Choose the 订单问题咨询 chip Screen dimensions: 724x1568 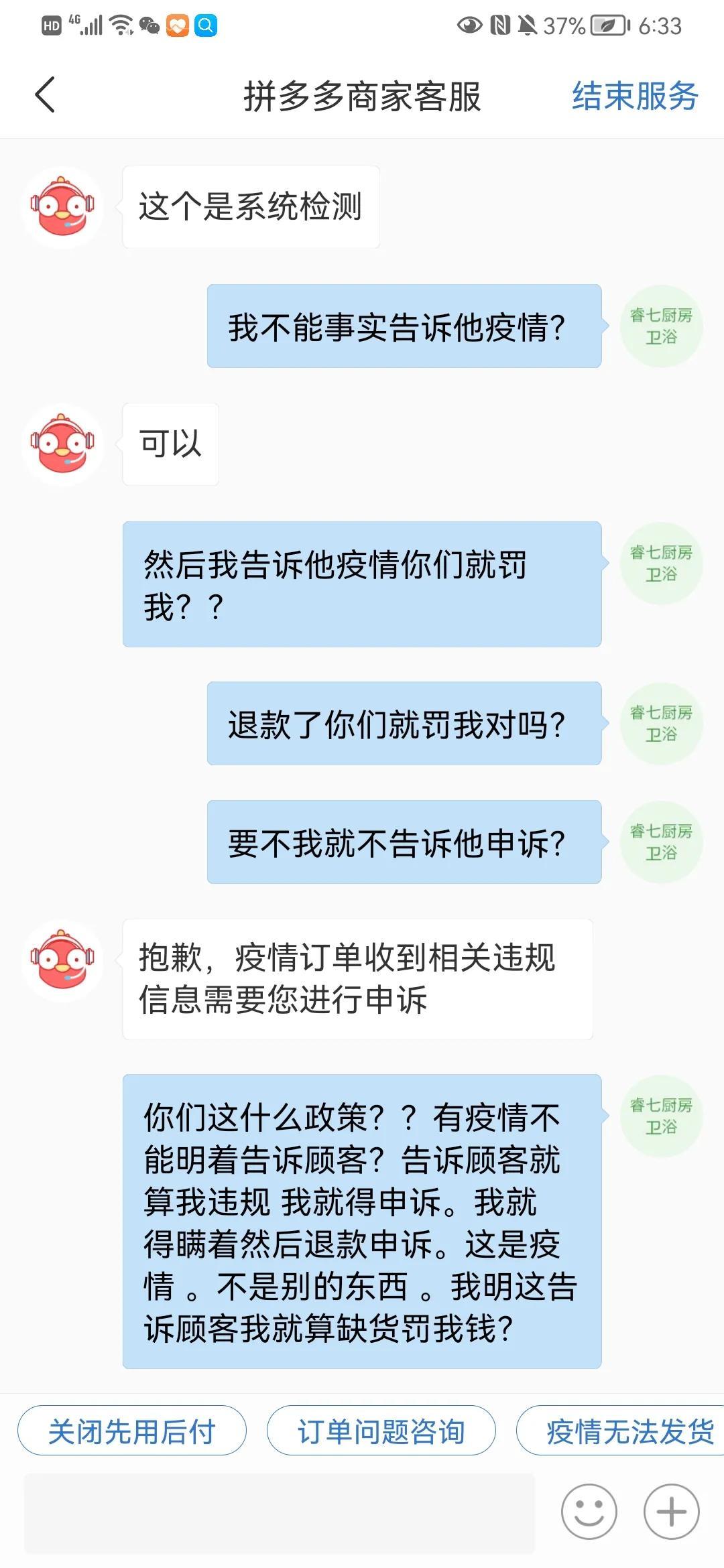click(381, 1430)
